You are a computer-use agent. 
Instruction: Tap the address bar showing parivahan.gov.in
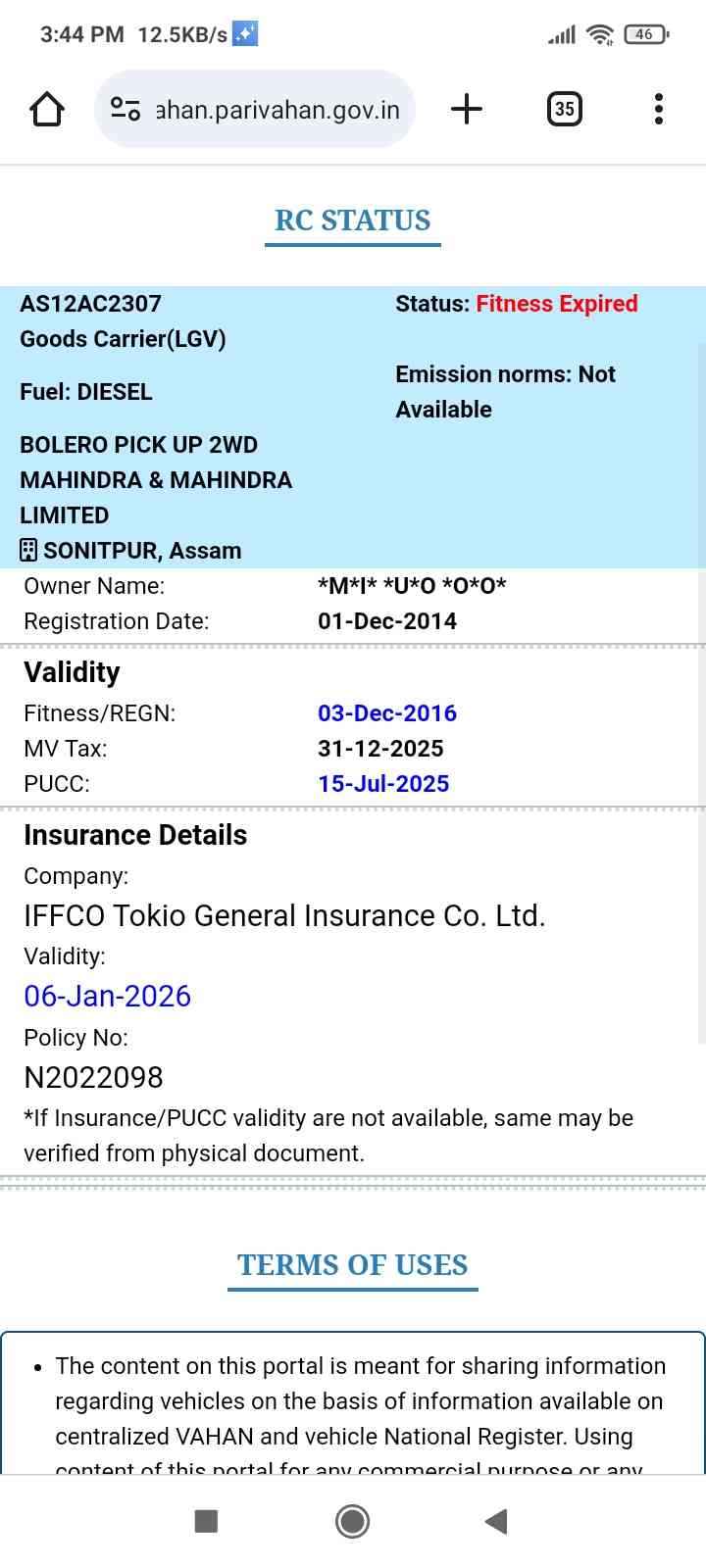[277, 109]
